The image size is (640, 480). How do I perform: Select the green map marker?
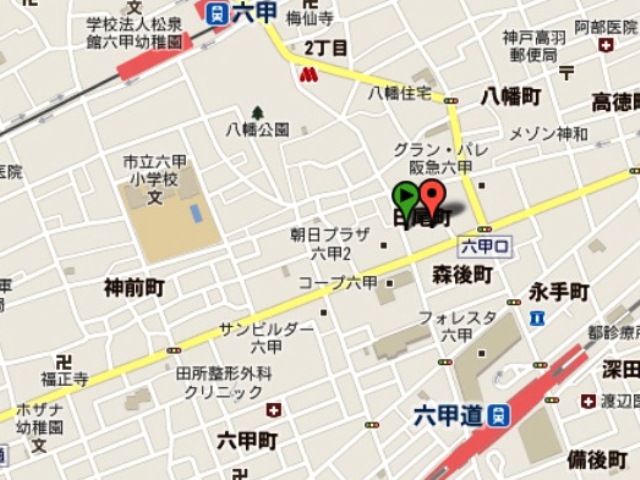pos(405,196)
